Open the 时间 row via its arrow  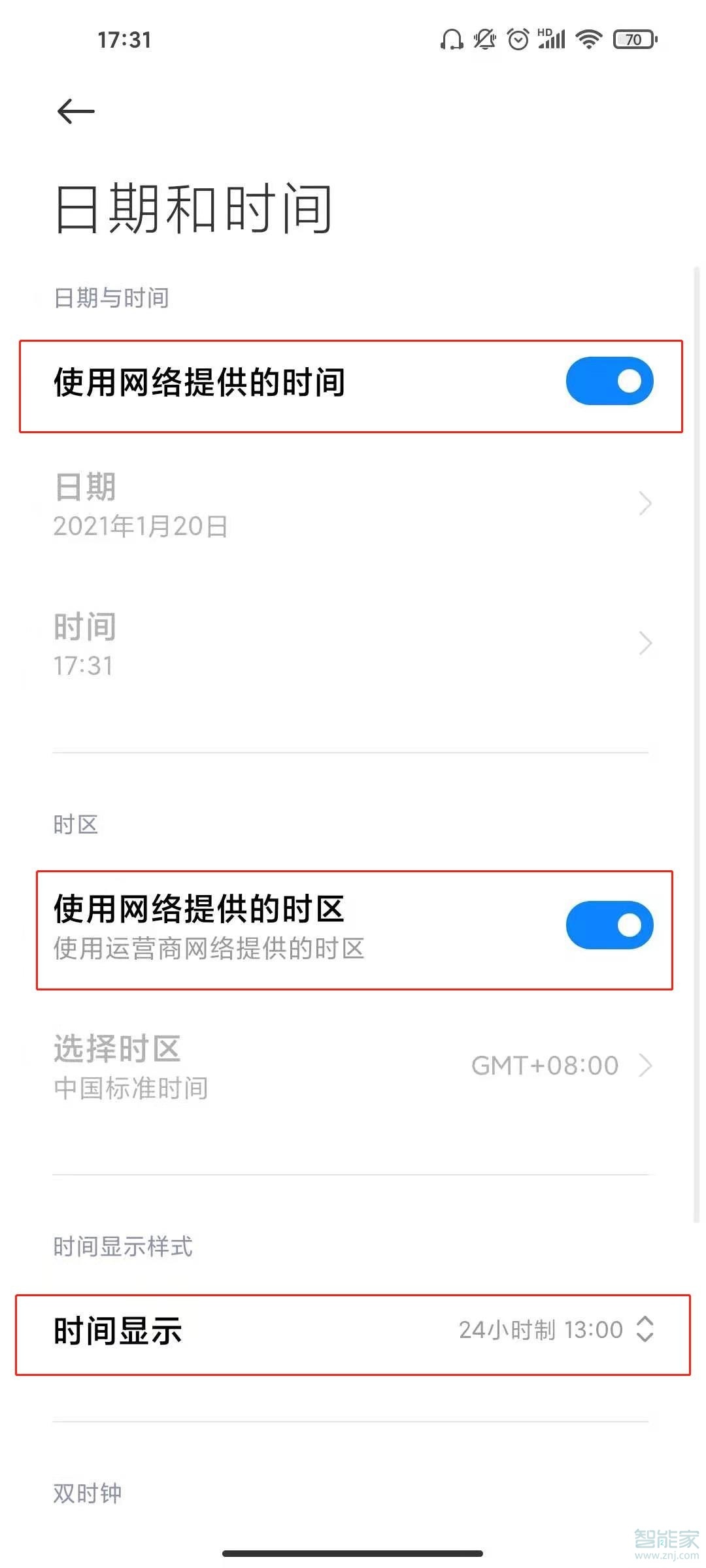[x=644, y=643]
